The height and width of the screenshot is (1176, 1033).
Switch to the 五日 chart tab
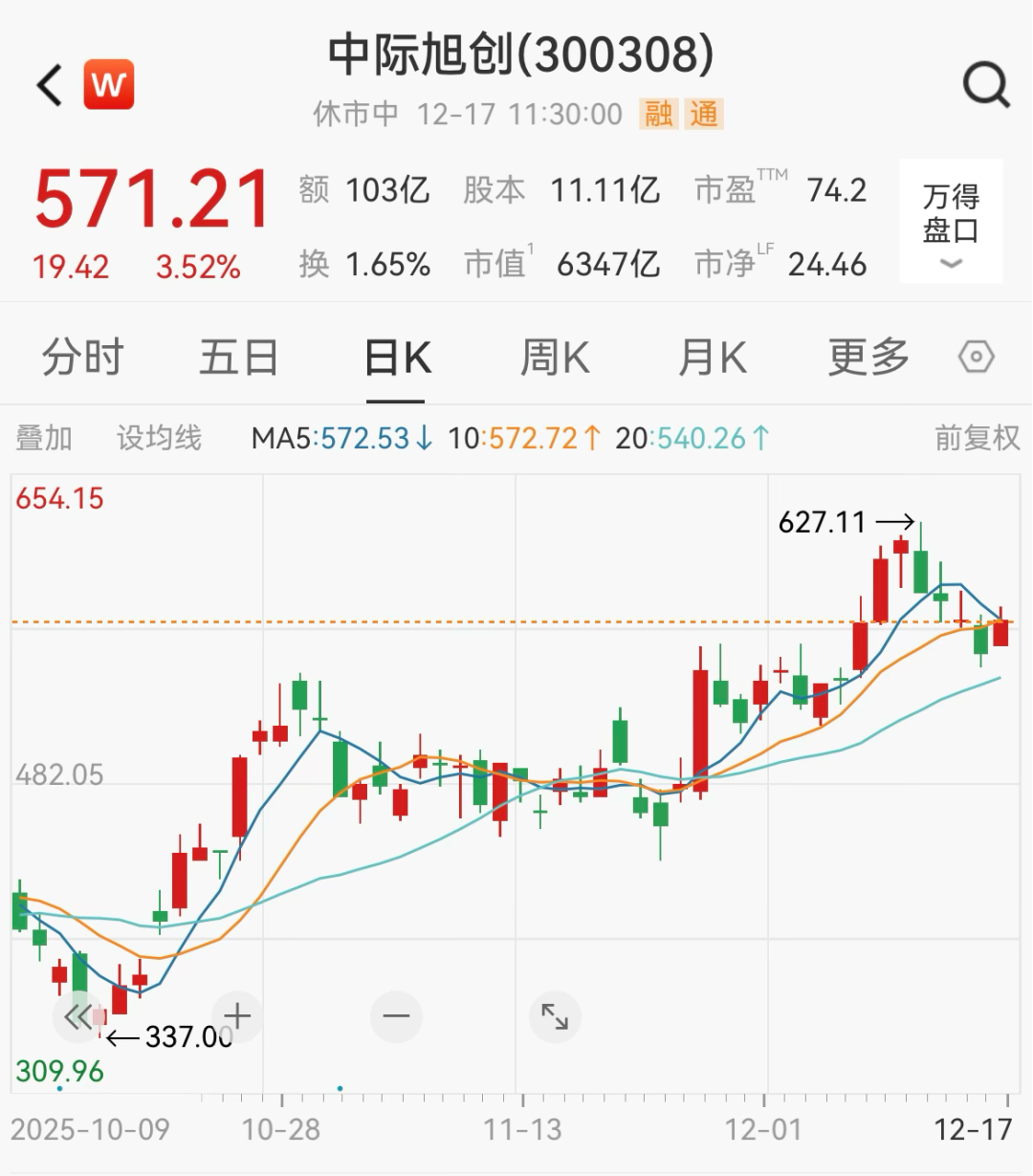[238, 359]
